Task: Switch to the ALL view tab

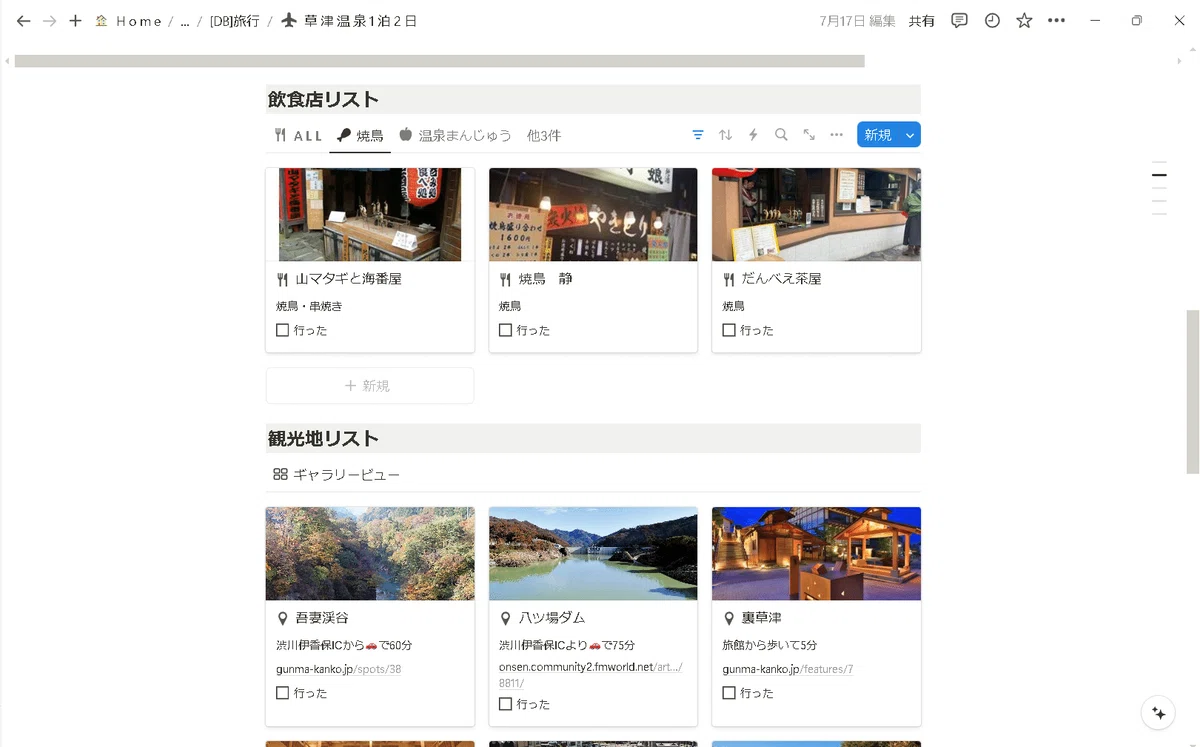Action: pyautogui.click(x=298, y=135)
